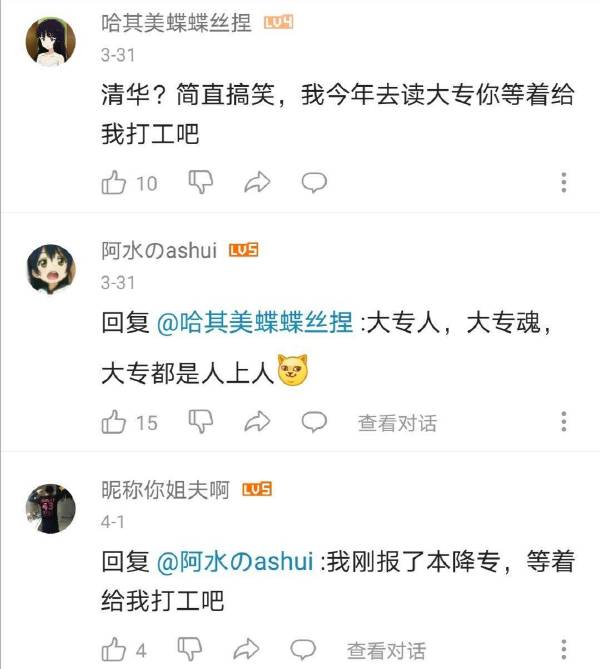Open 哈其美蝶蝶丝捏's profile avatar
Screen dimensions: 600x669
click(50, 40)
